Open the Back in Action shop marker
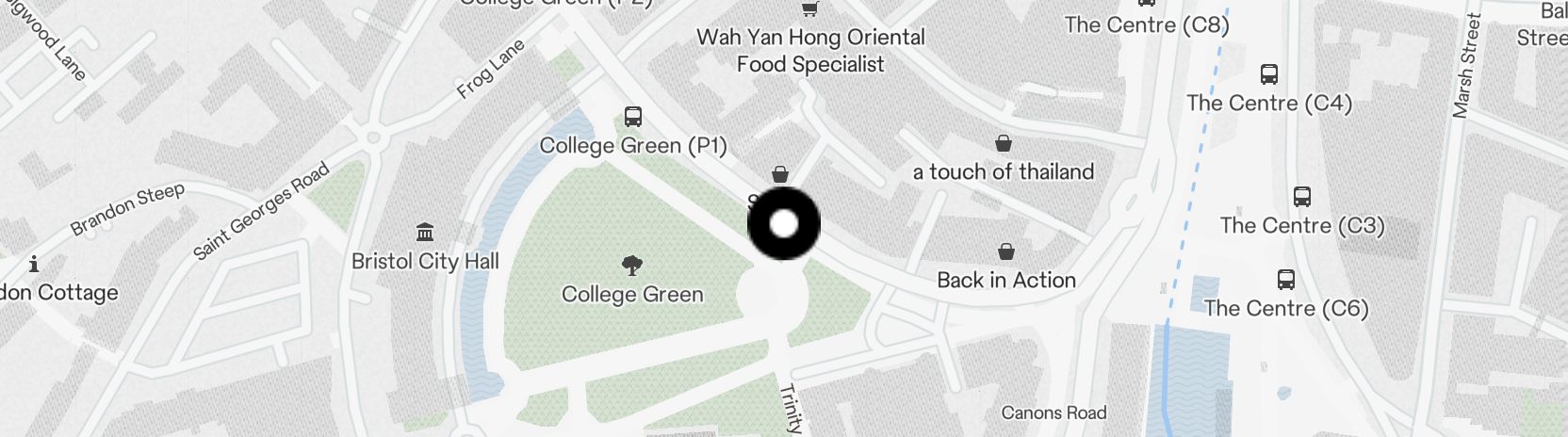The width and height of the screenshot is (1568, 437). [1006, 251]
